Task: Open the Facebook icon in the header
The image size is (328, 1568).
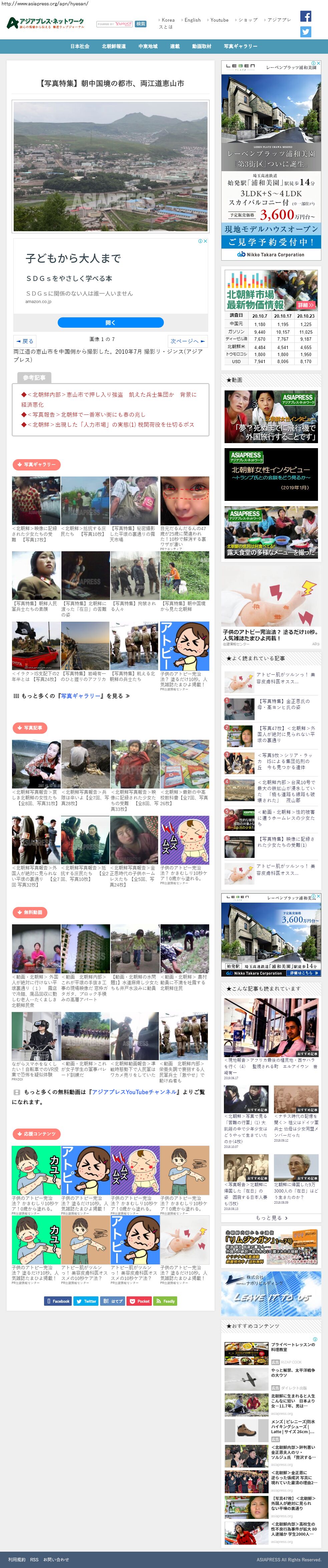Action: point(306,16)
